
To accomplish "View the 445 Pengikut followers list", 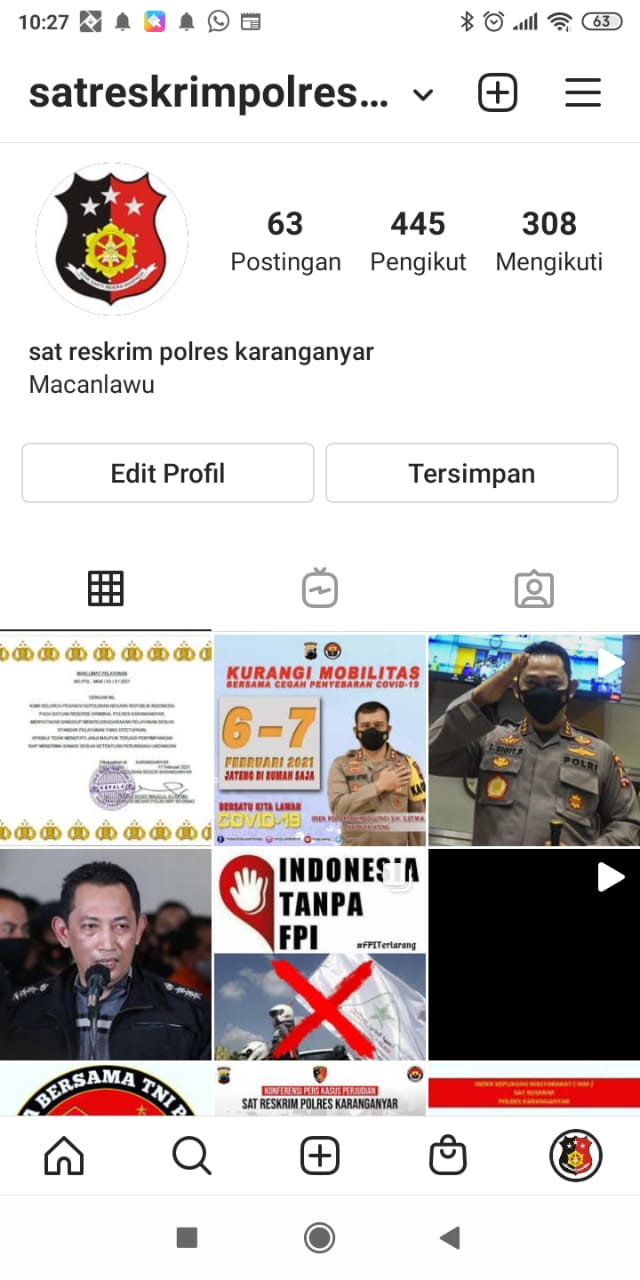I will 418,240.
